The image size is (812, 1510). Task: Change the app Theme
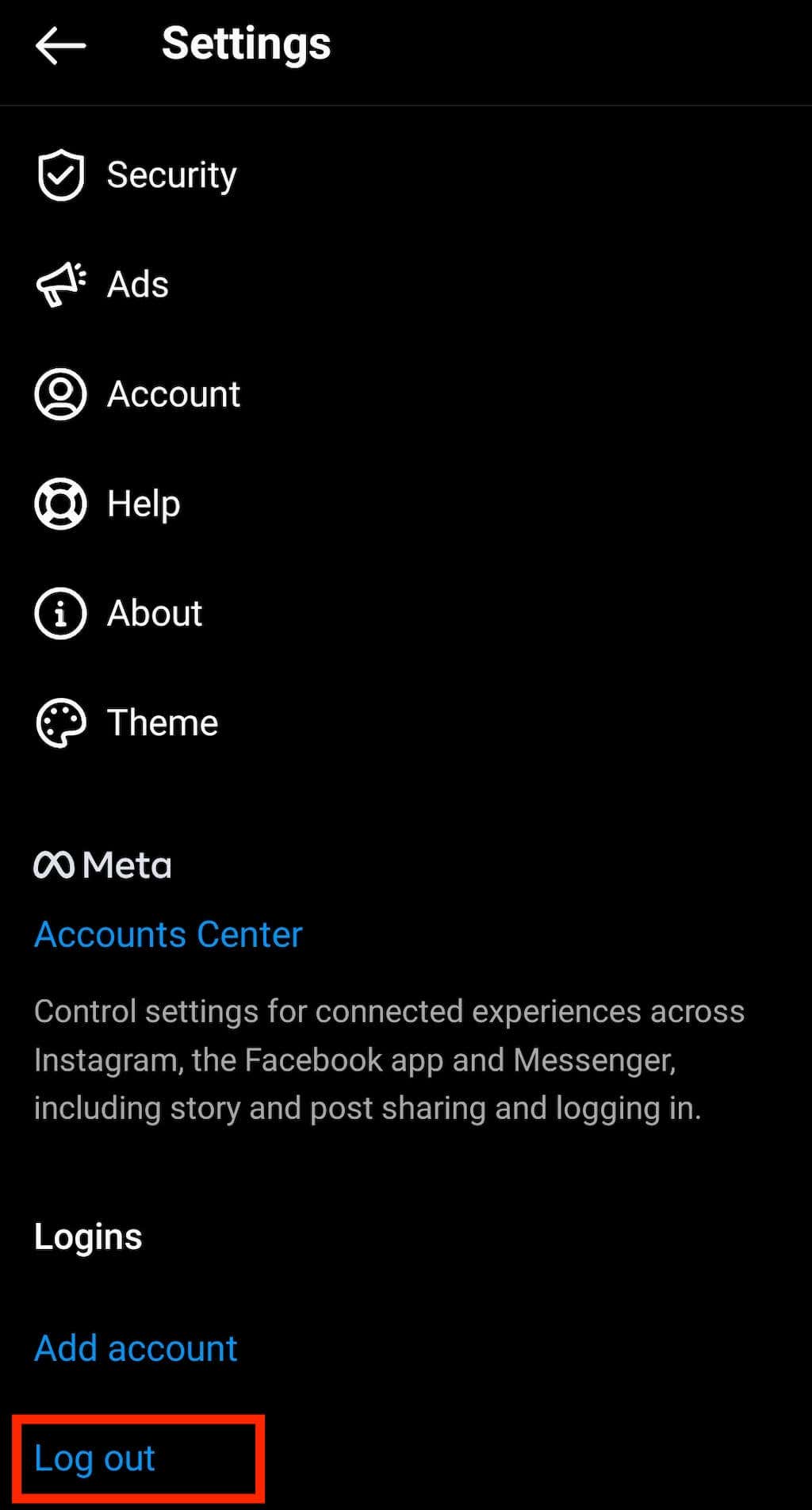[x=406, y=722]
